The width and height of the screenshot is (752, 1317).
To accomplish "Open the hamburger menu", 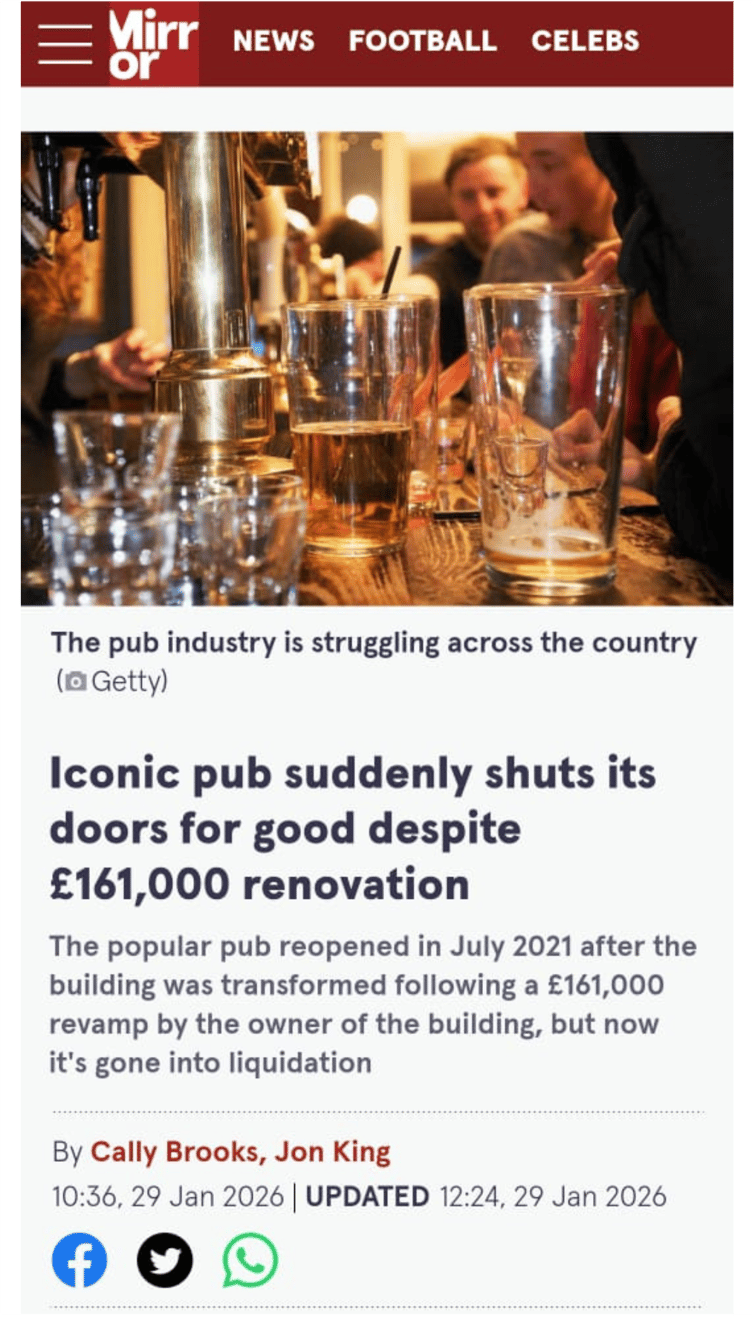I will point(65,43).
